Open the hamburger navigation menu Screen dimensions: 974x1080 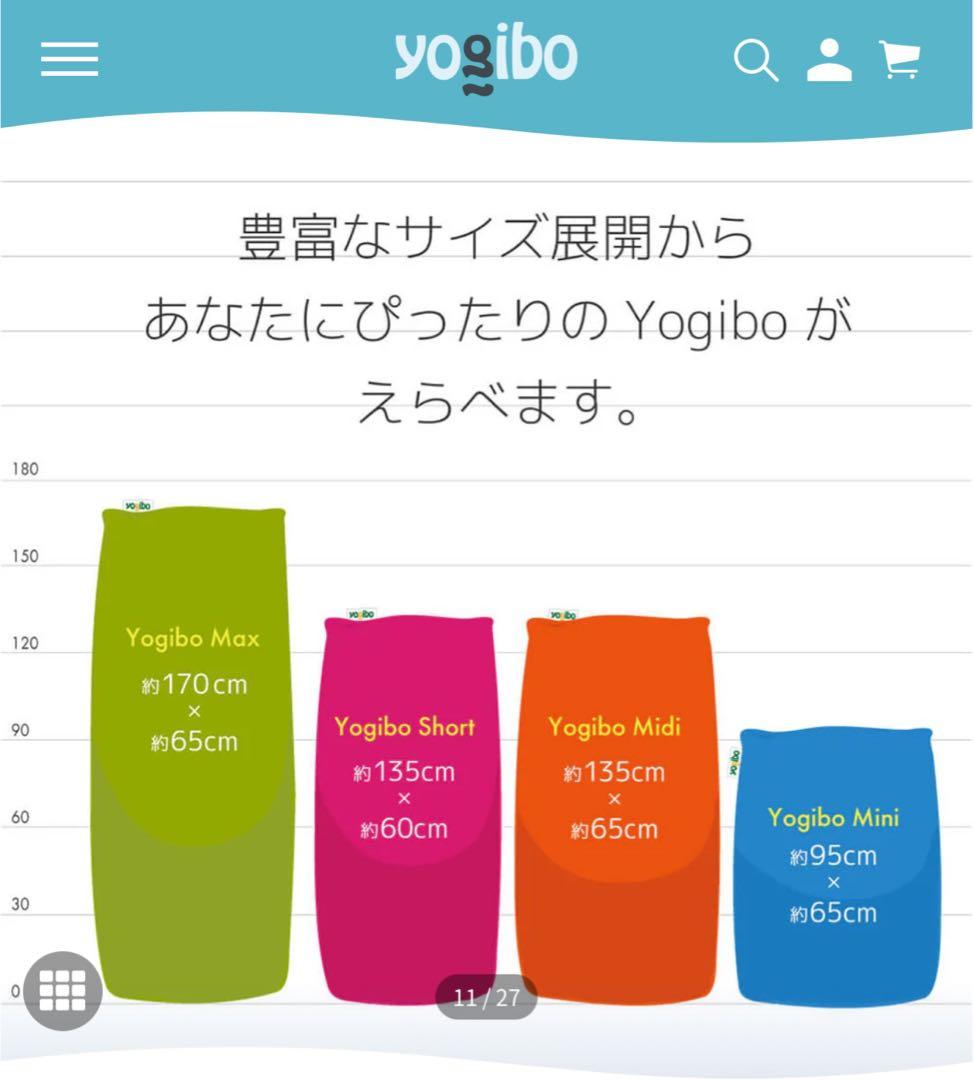pos(67,61)
